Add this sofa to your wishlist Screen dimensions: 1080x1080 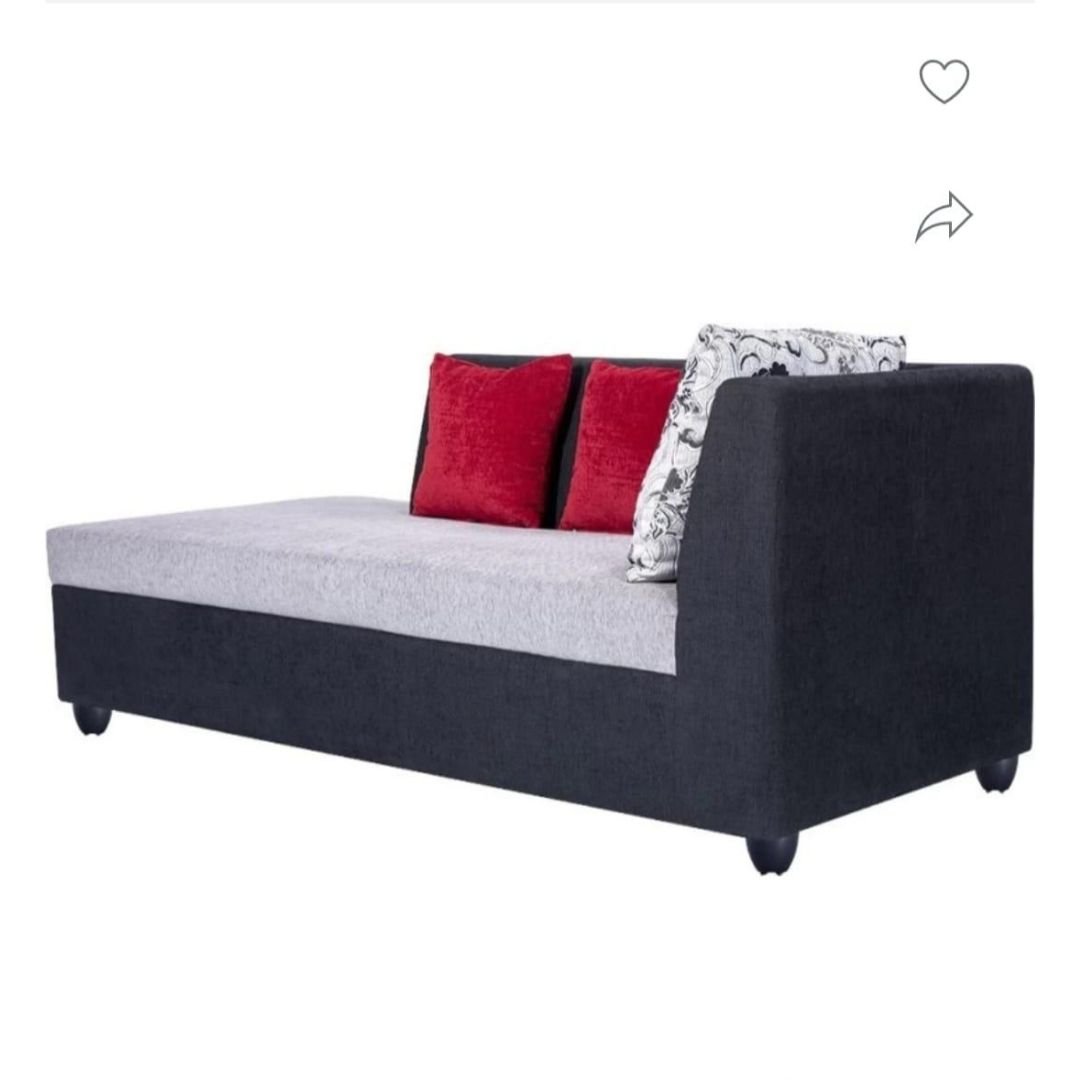point(944,81)
